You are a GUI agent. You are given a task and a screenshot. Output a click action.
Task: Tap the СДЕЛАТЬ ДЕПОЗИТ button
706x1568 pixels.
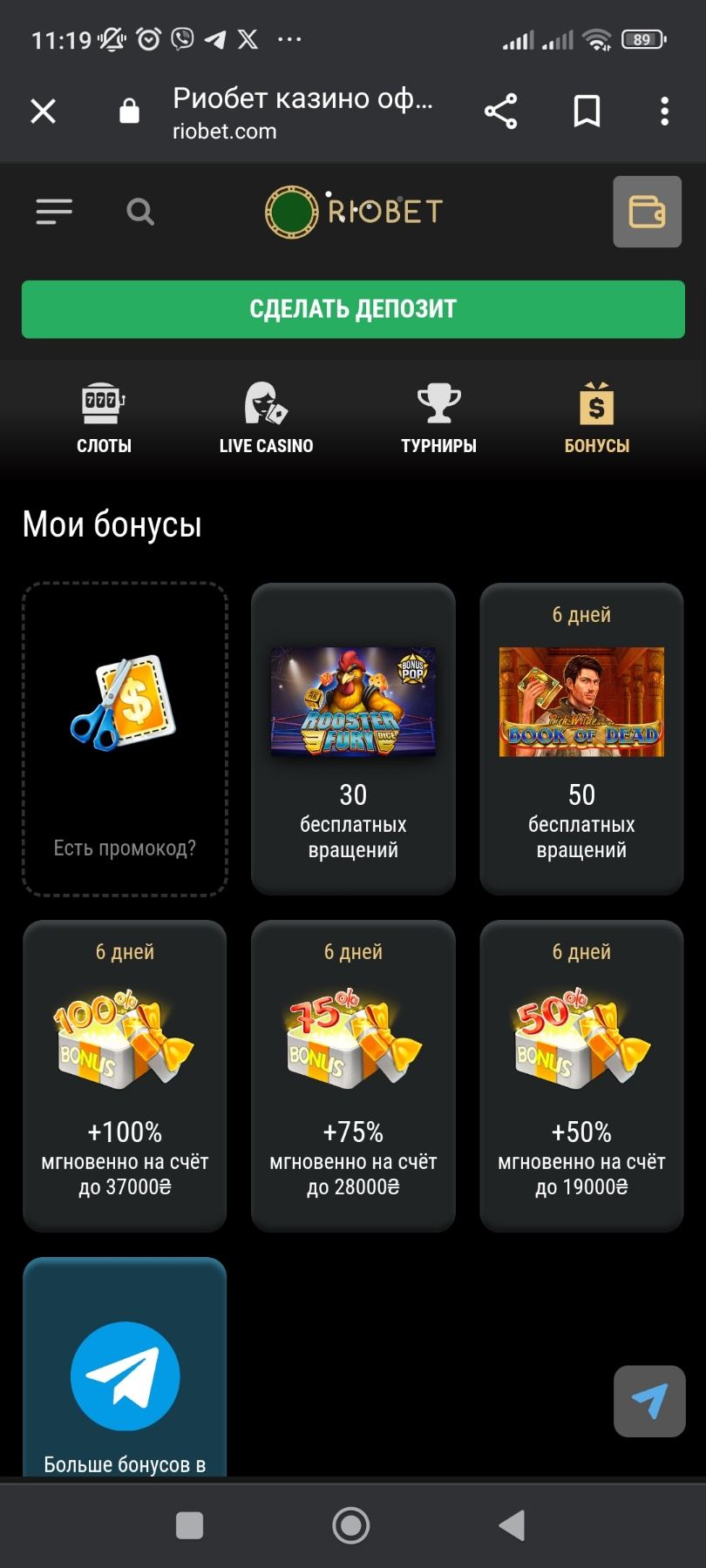[353, 309]
